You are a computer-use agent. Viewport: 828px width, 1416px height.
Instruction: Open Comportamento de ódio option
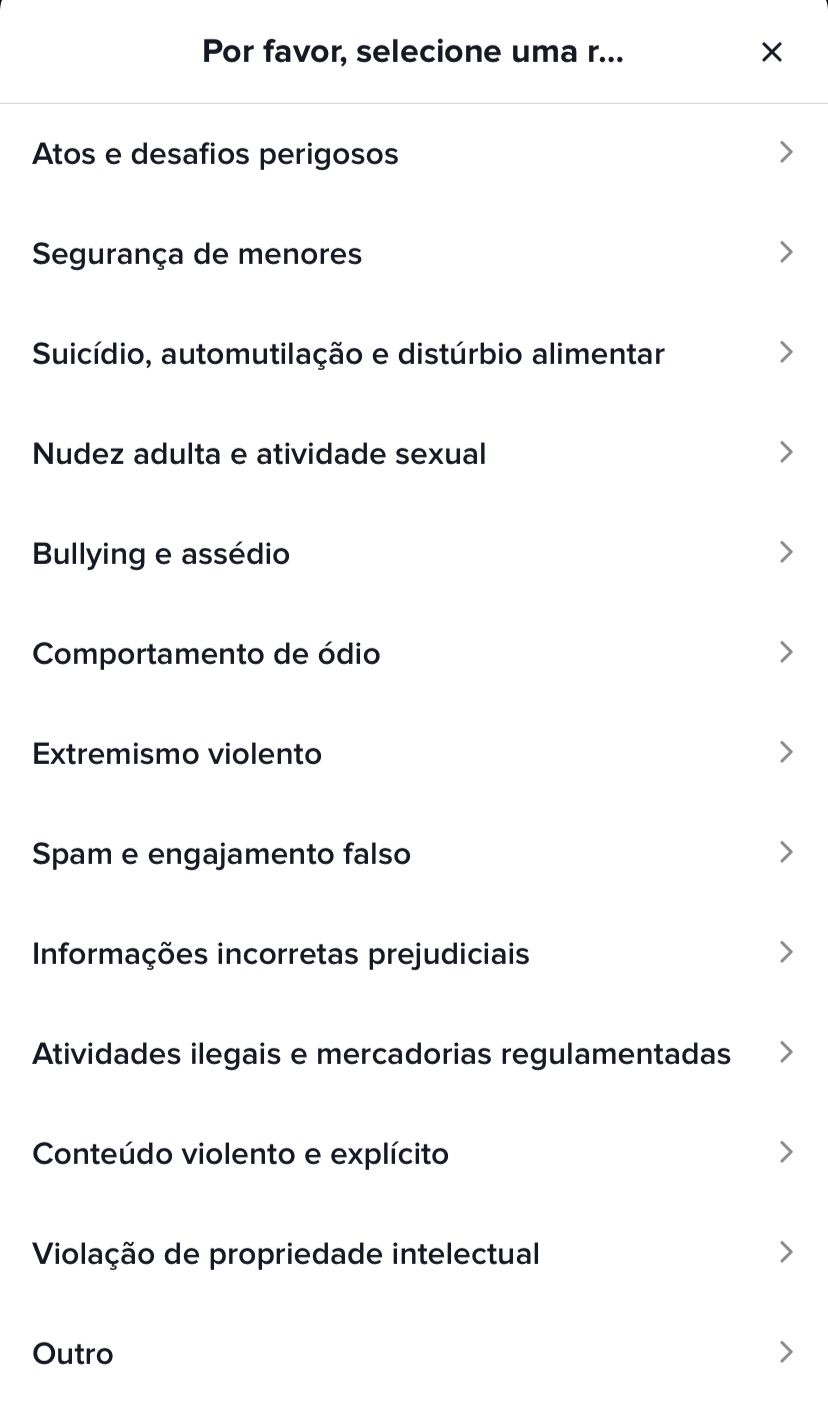coord(414,654)
